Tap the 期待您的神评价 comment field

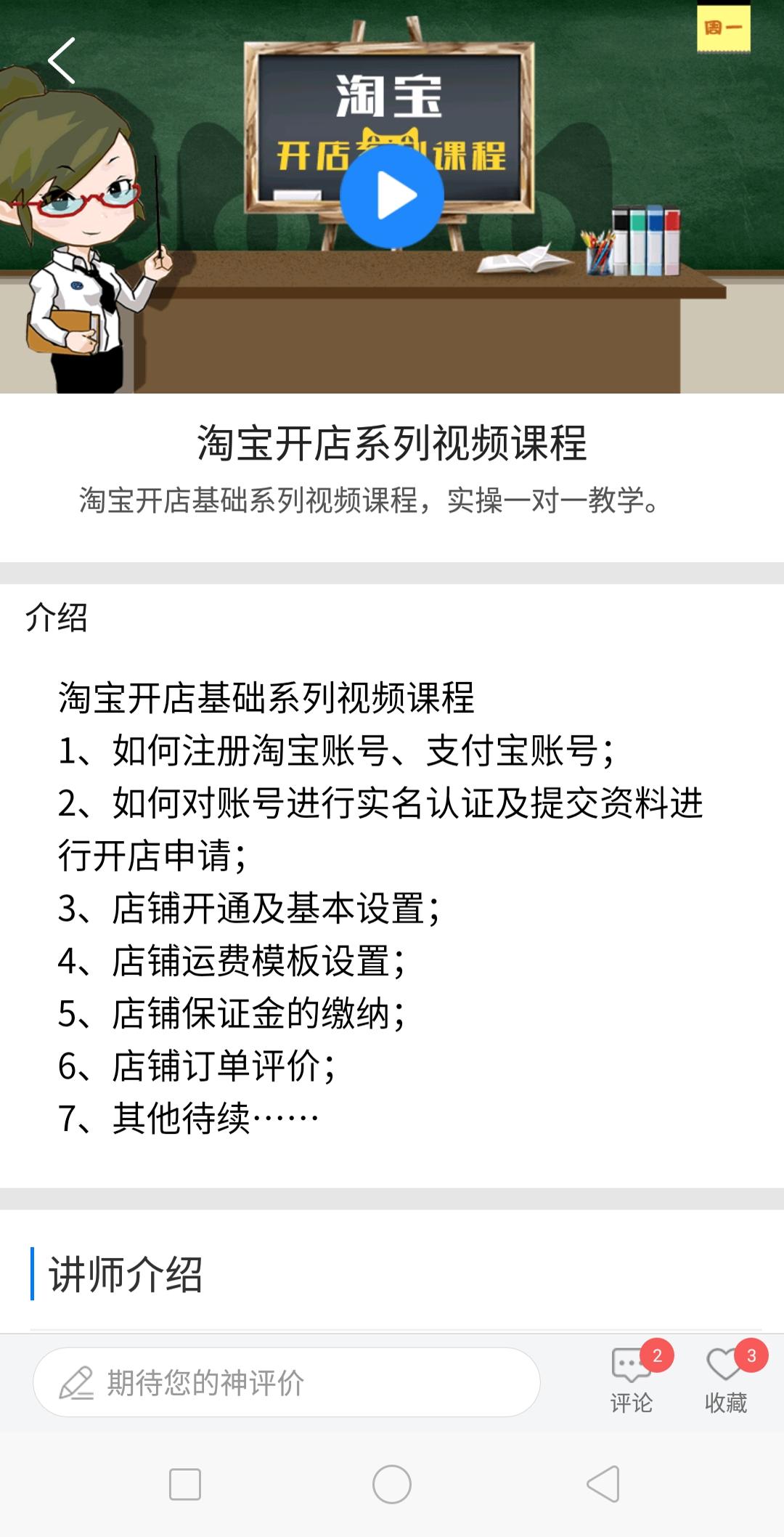pyautogui.click(x=287, y=1382)
